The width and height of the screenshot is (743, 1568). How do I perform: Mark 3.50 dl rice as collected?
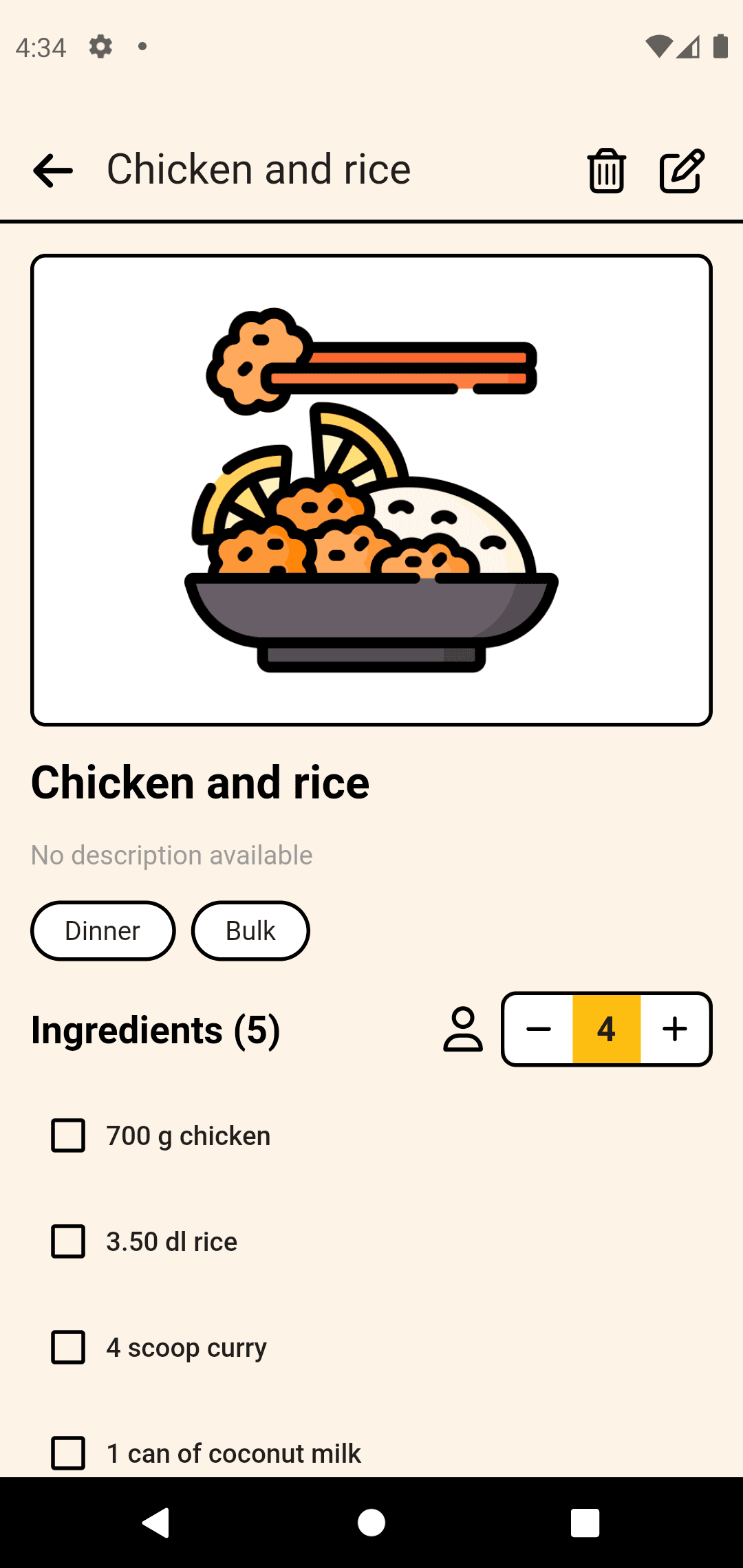click(67, 1242)
